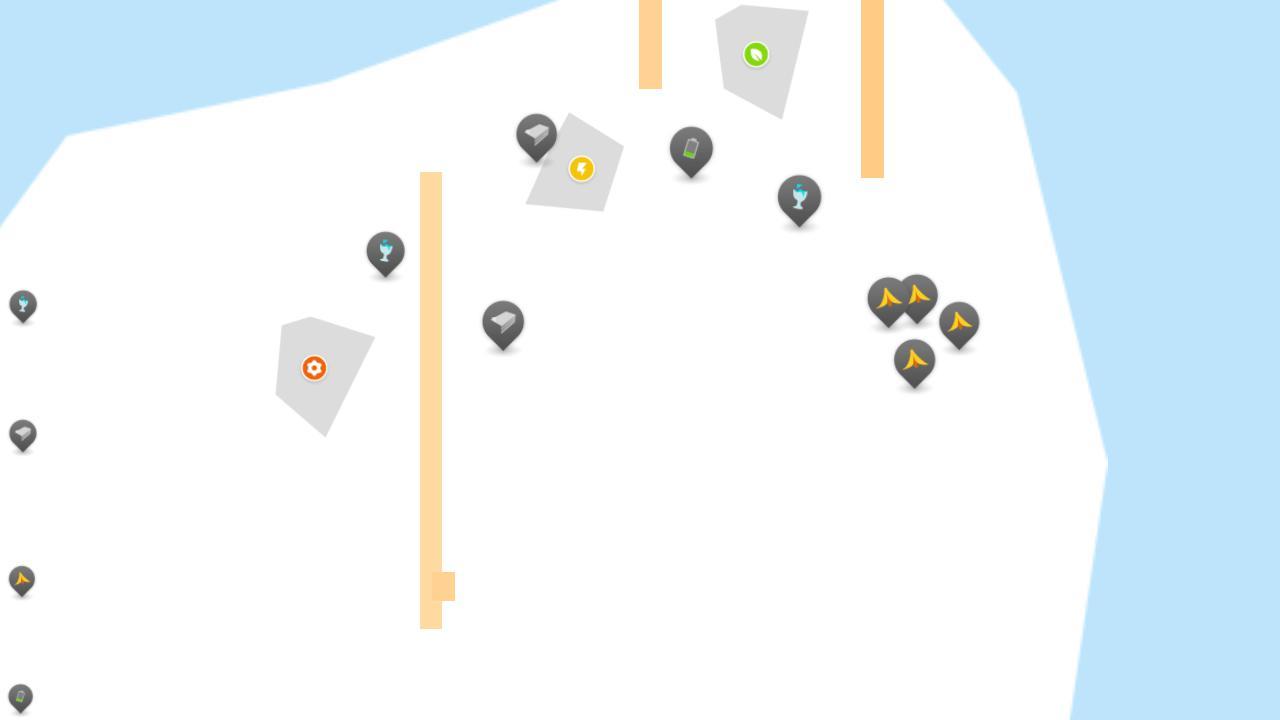The image size is (1280, 720).
Task: Select the orange gear building marker
Action: (x=314, y=368)
